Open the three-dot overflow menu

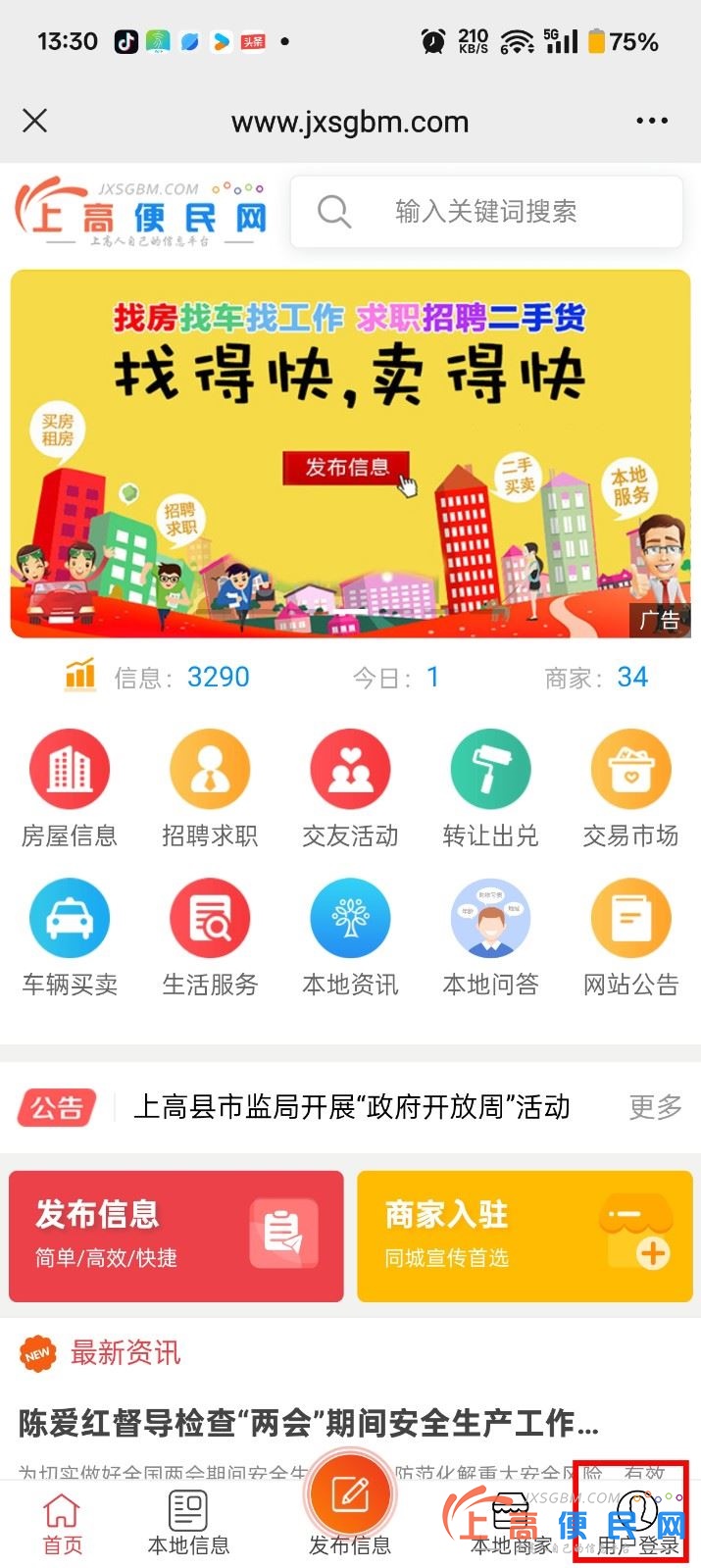(x=651, y=121)
